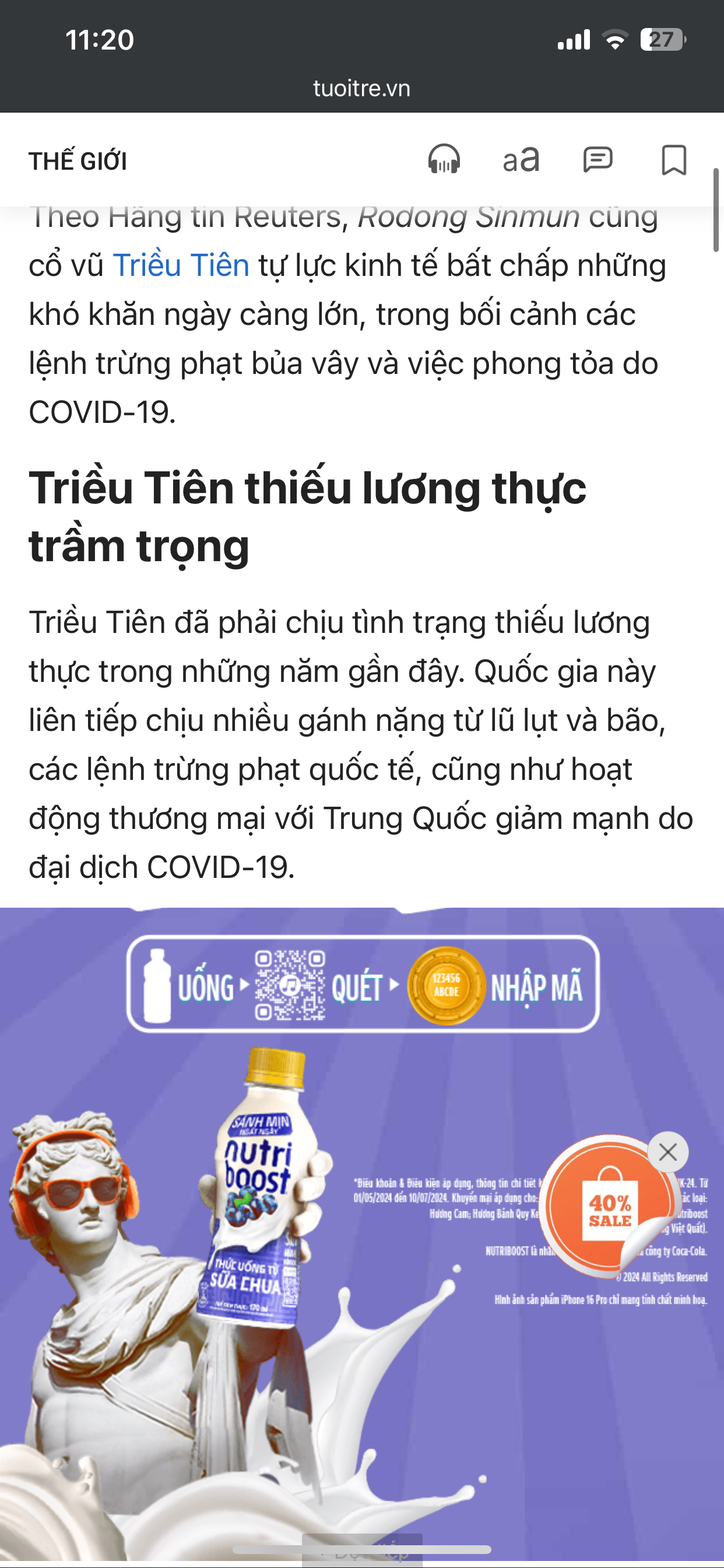Viewport: 724px width, 1568px height.
Task: Change the article font size
Action: (521, 159)
